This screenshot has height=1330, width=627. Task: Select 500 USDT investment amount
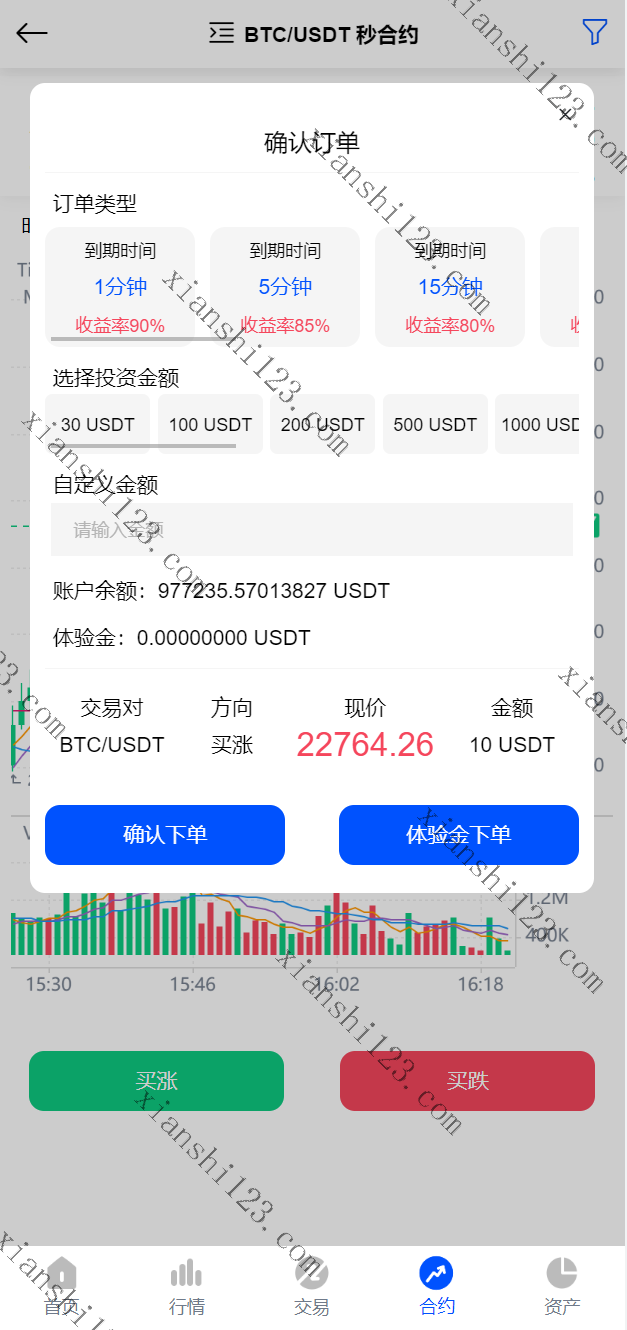point(436,424)
